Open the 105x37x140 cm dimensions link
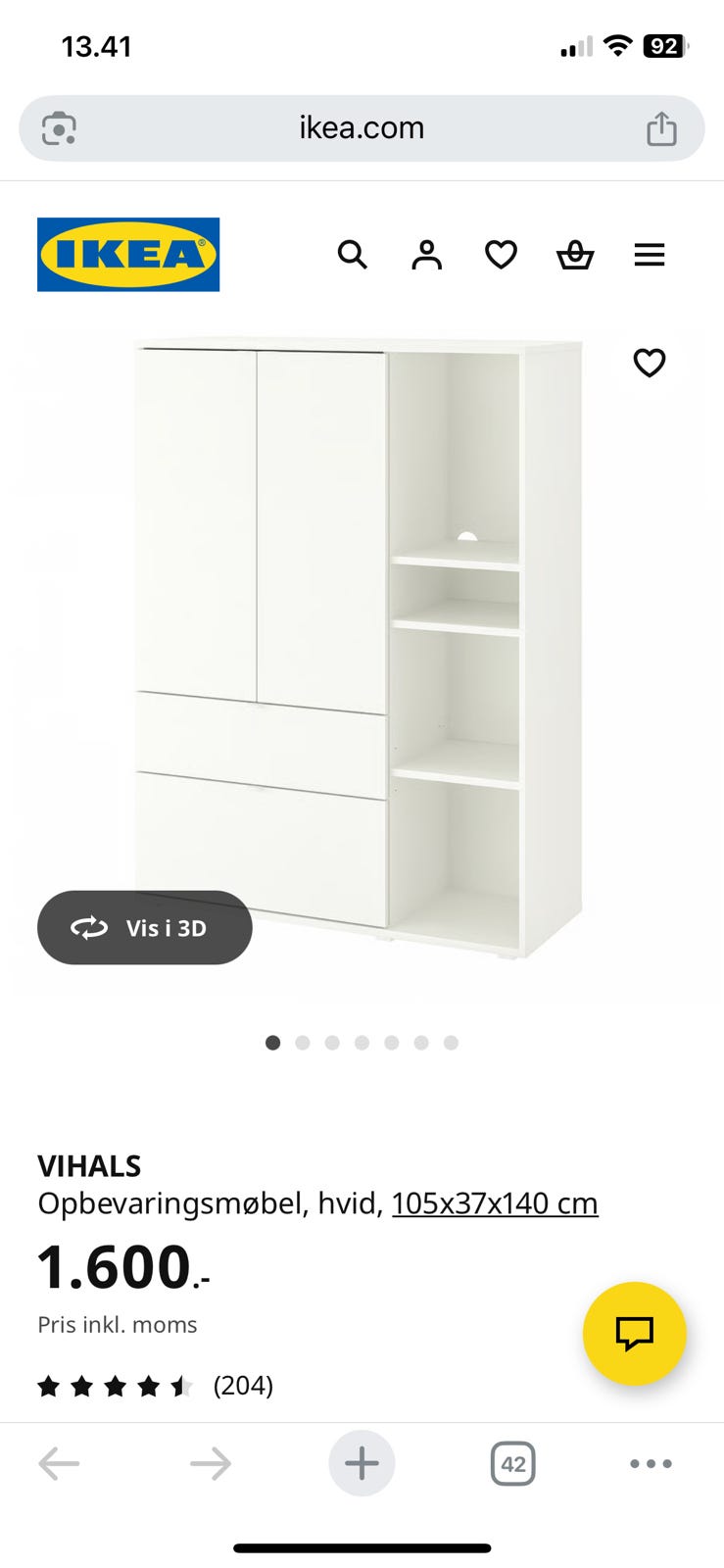 tap(495, 1202)
